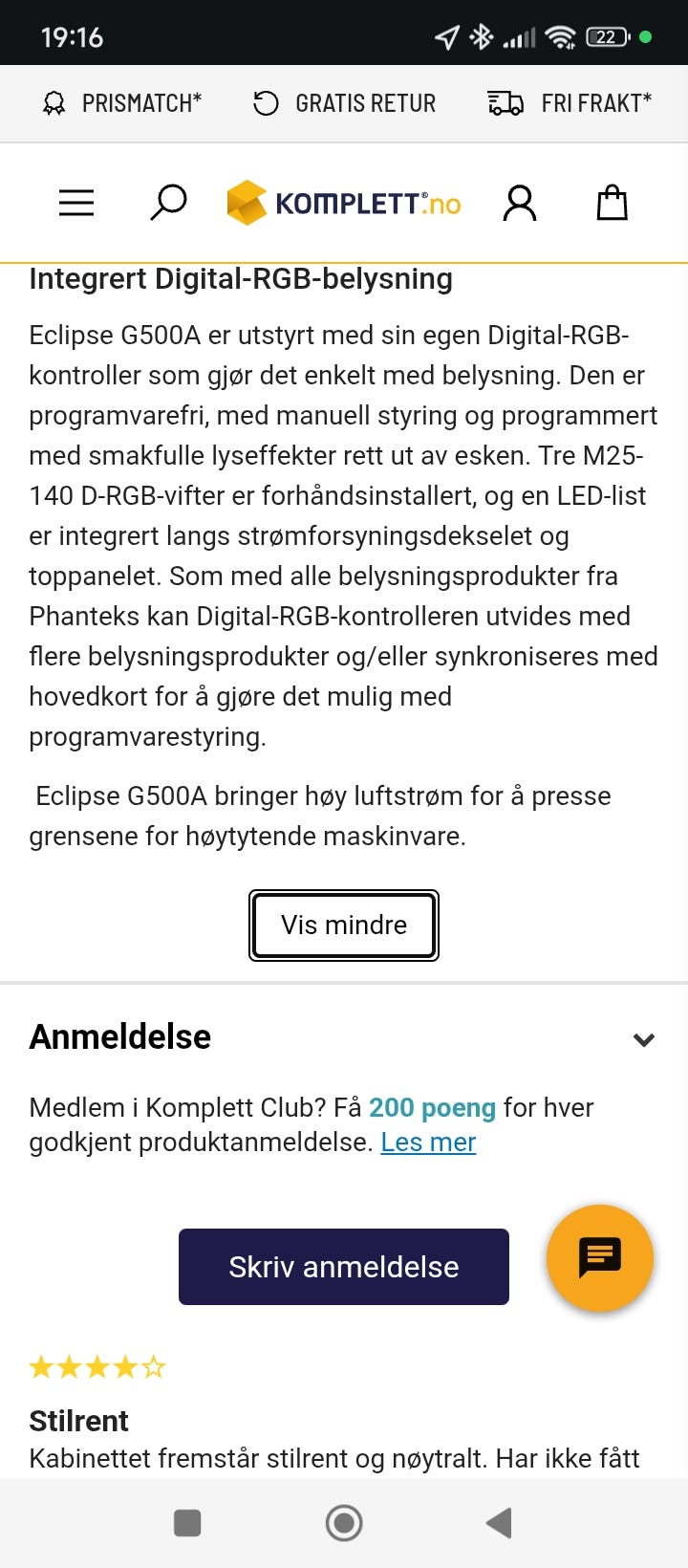Image resolution: width=688 pixels, height=1568 pixels.
Task: Click the first filled rating star
Action: pos(42,1366)
